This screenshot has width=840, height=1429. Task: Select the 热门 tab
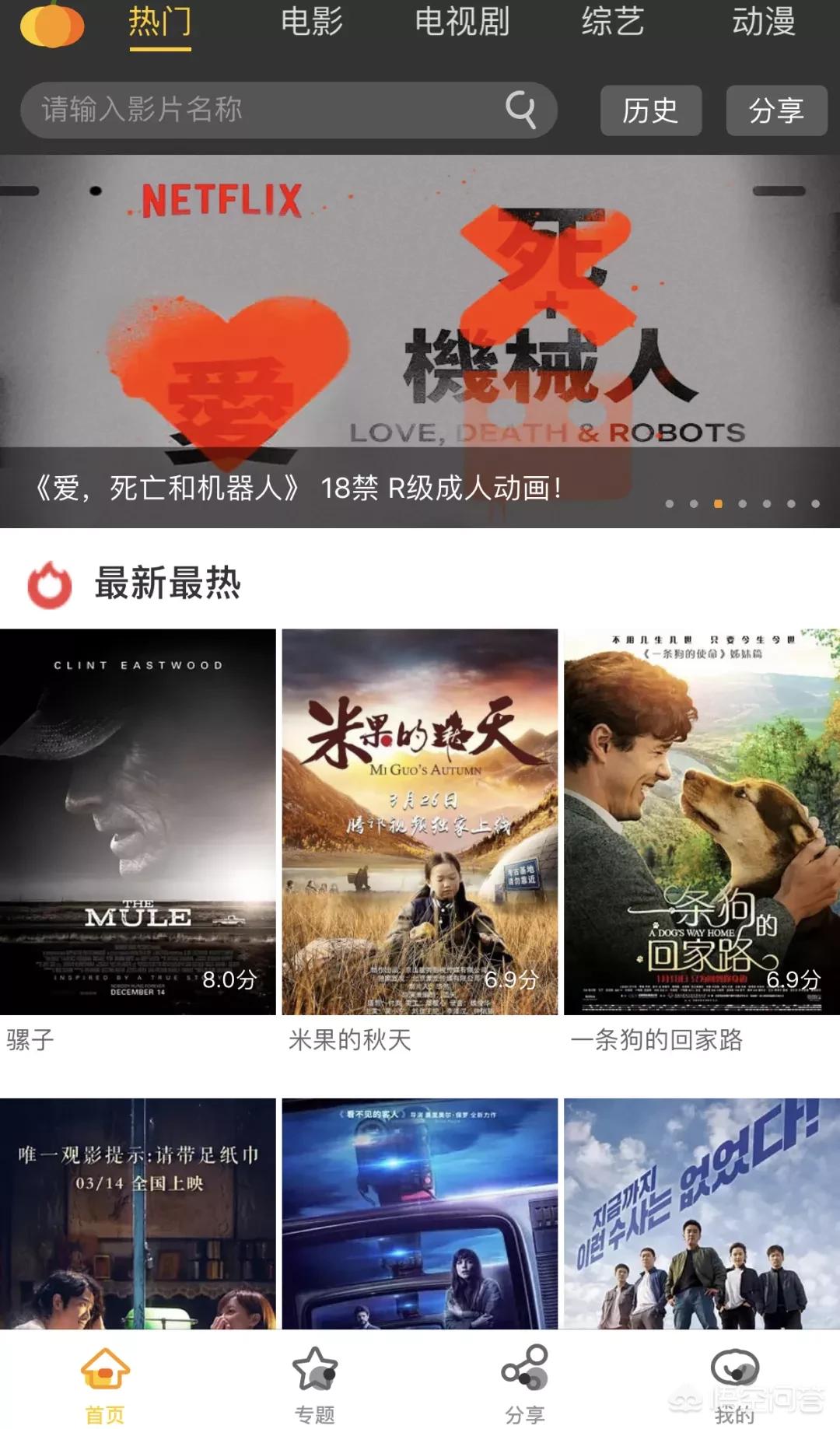tap(160, 23)
